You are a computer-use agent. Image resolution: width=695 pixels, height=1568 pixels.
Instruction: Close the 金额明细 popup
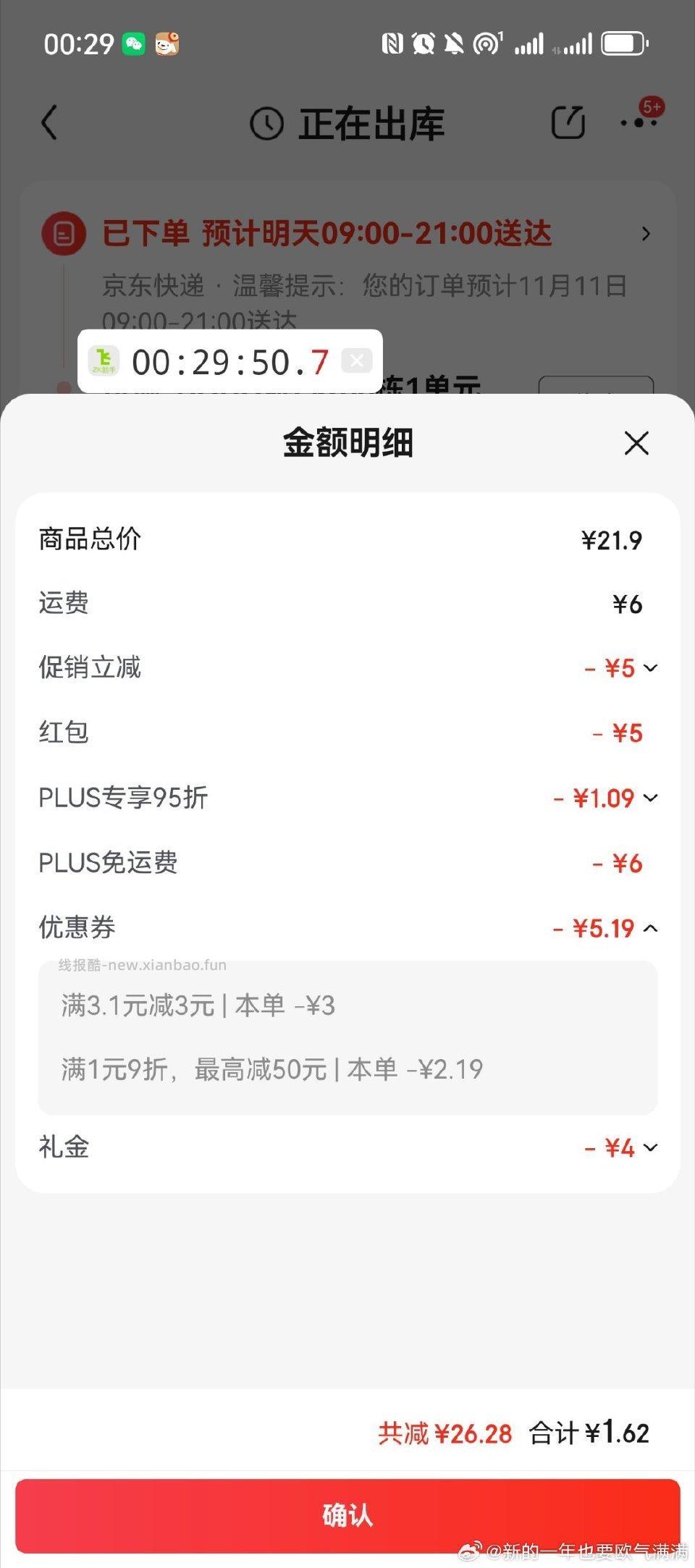[x=636, y=444]
